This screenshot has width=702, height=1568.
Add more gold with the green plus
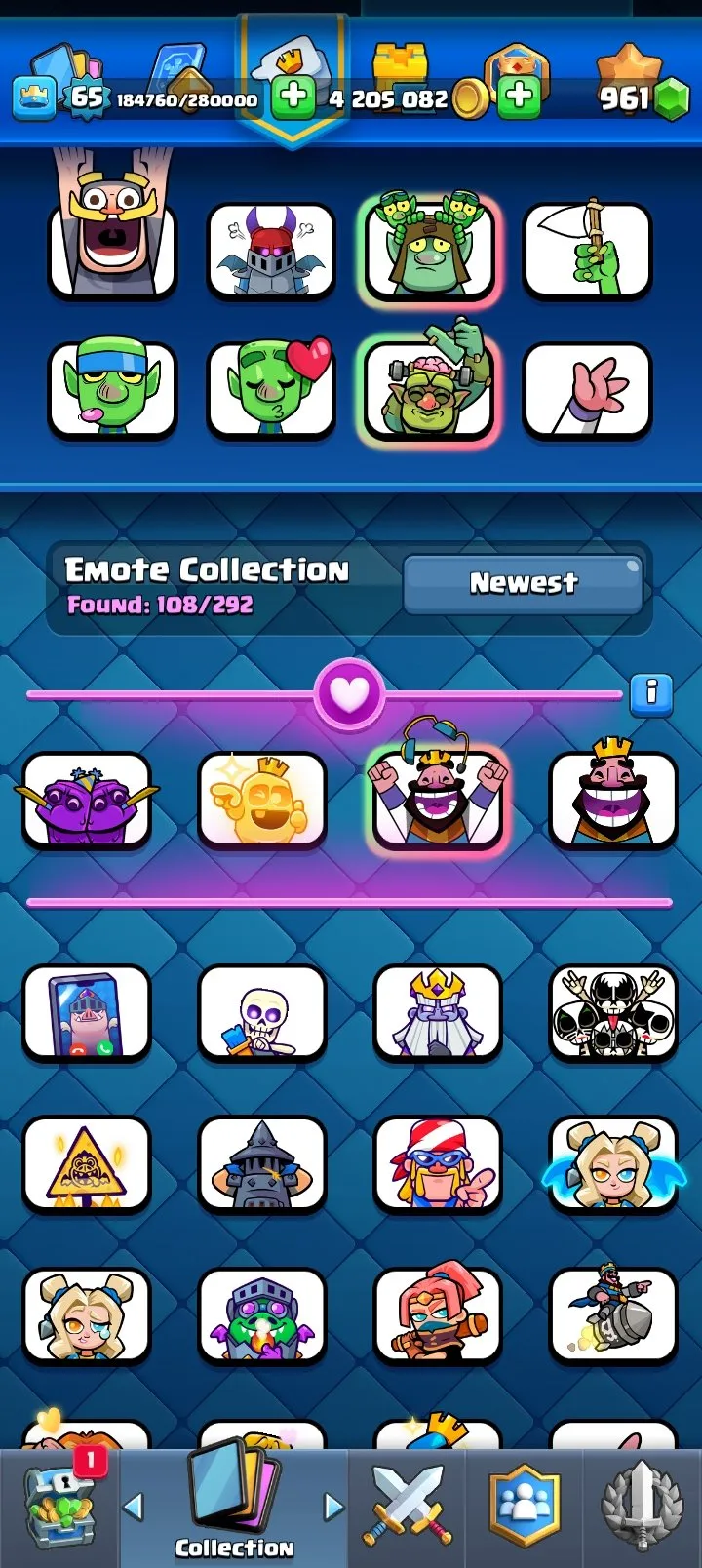point(520,97)
